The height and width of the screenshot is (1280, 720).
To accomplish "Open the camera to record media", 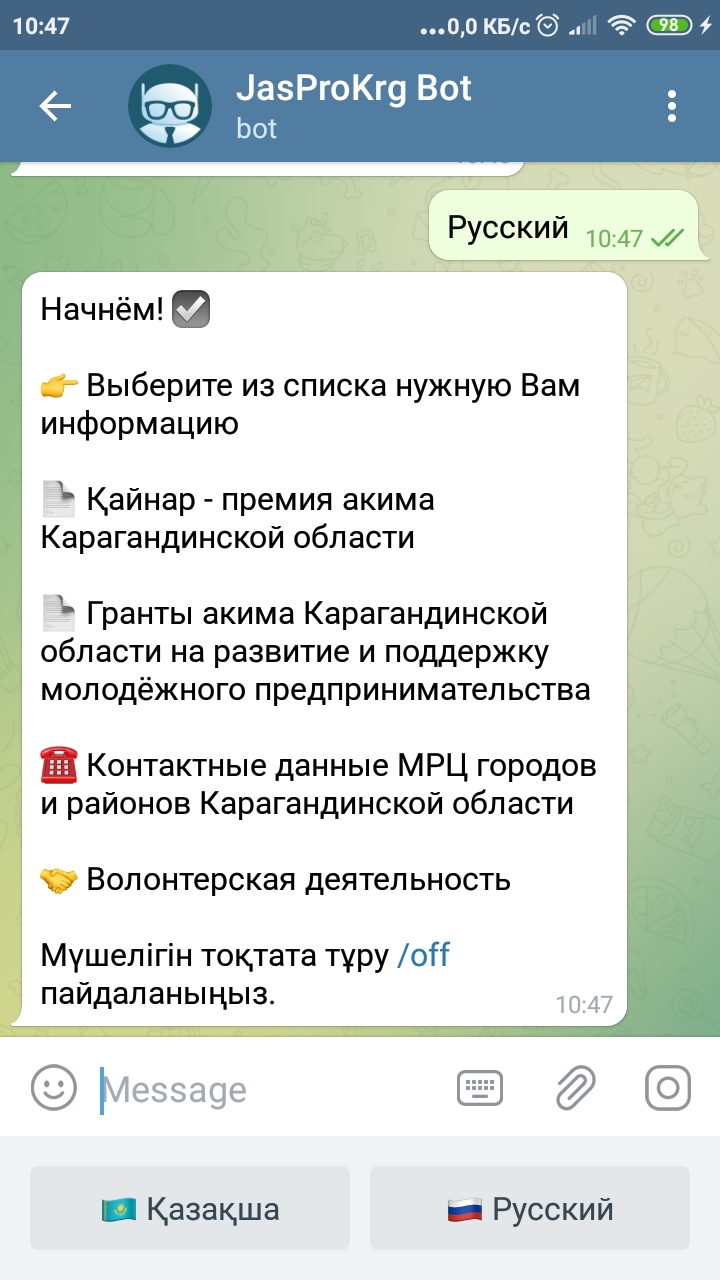I will point(667,1089).
